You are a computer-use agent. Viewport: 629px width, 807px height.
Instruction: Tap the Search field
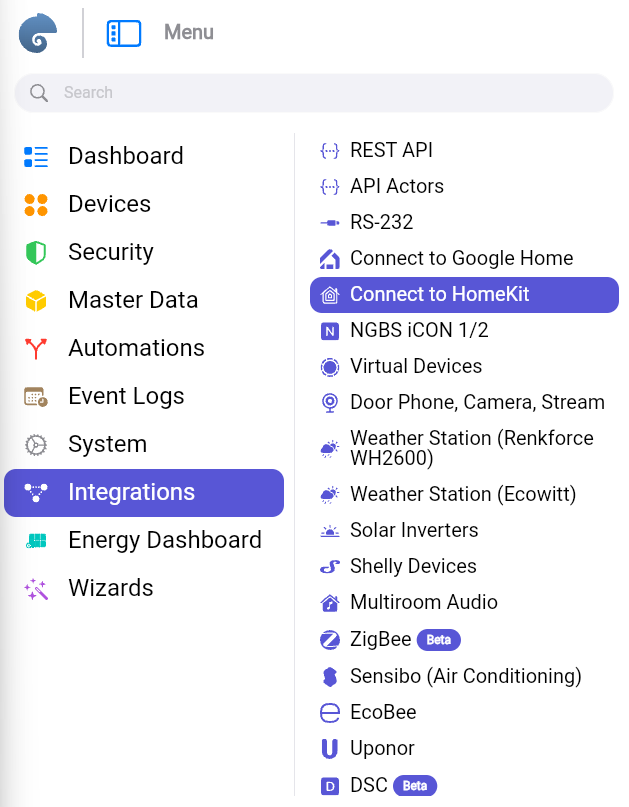click(313, 93)
